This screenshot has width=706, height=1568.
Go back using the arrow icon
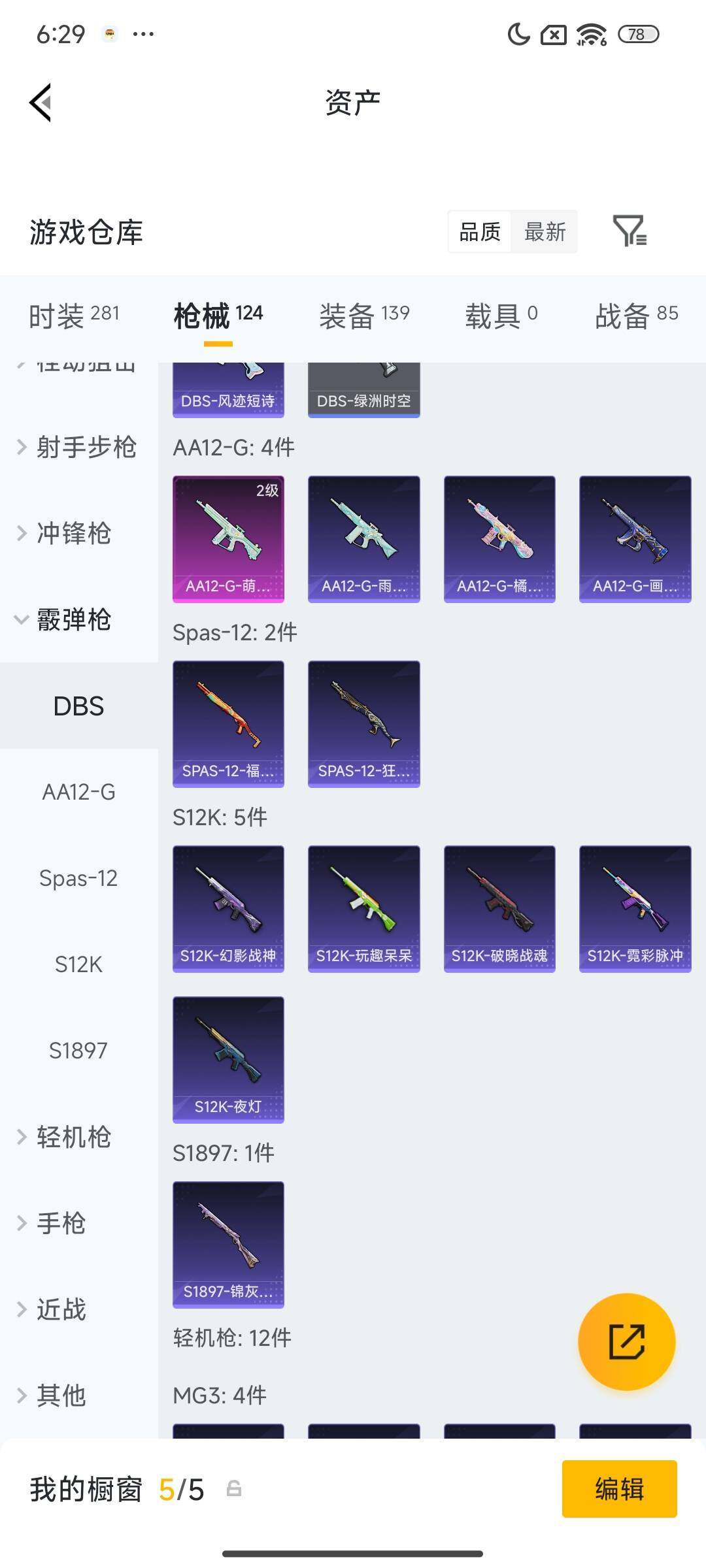coord(39,103)
